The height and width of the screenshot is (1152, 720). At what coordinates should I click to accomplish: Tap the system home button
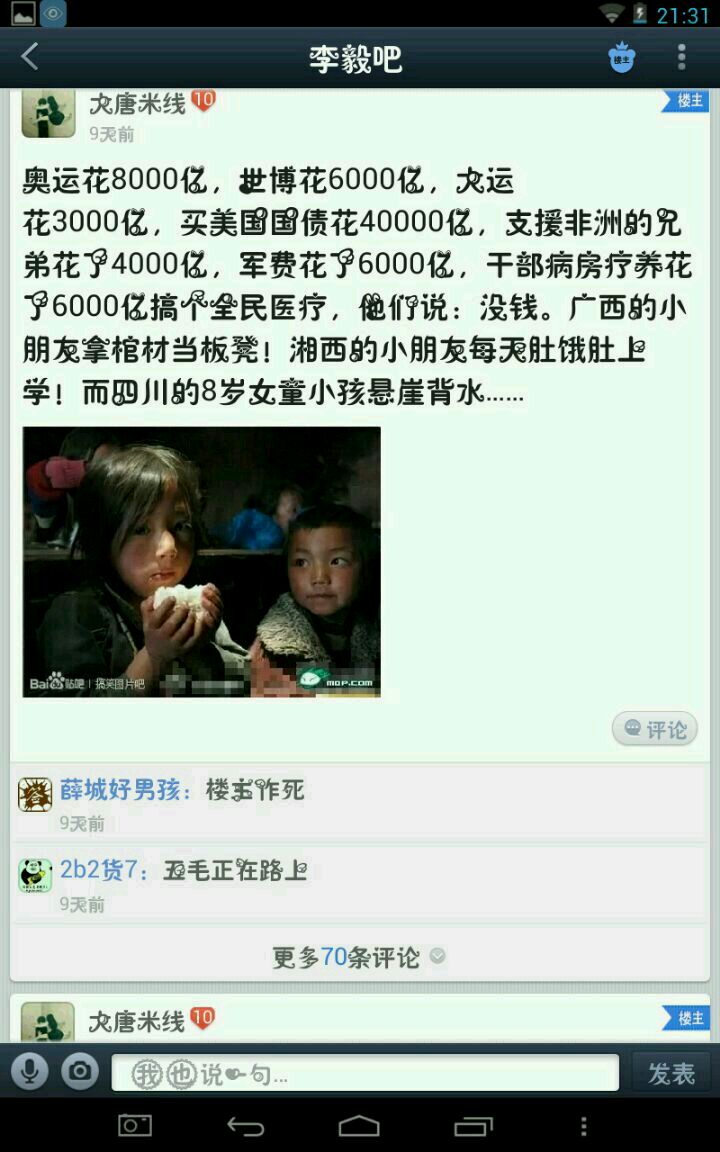(359, 1127)
